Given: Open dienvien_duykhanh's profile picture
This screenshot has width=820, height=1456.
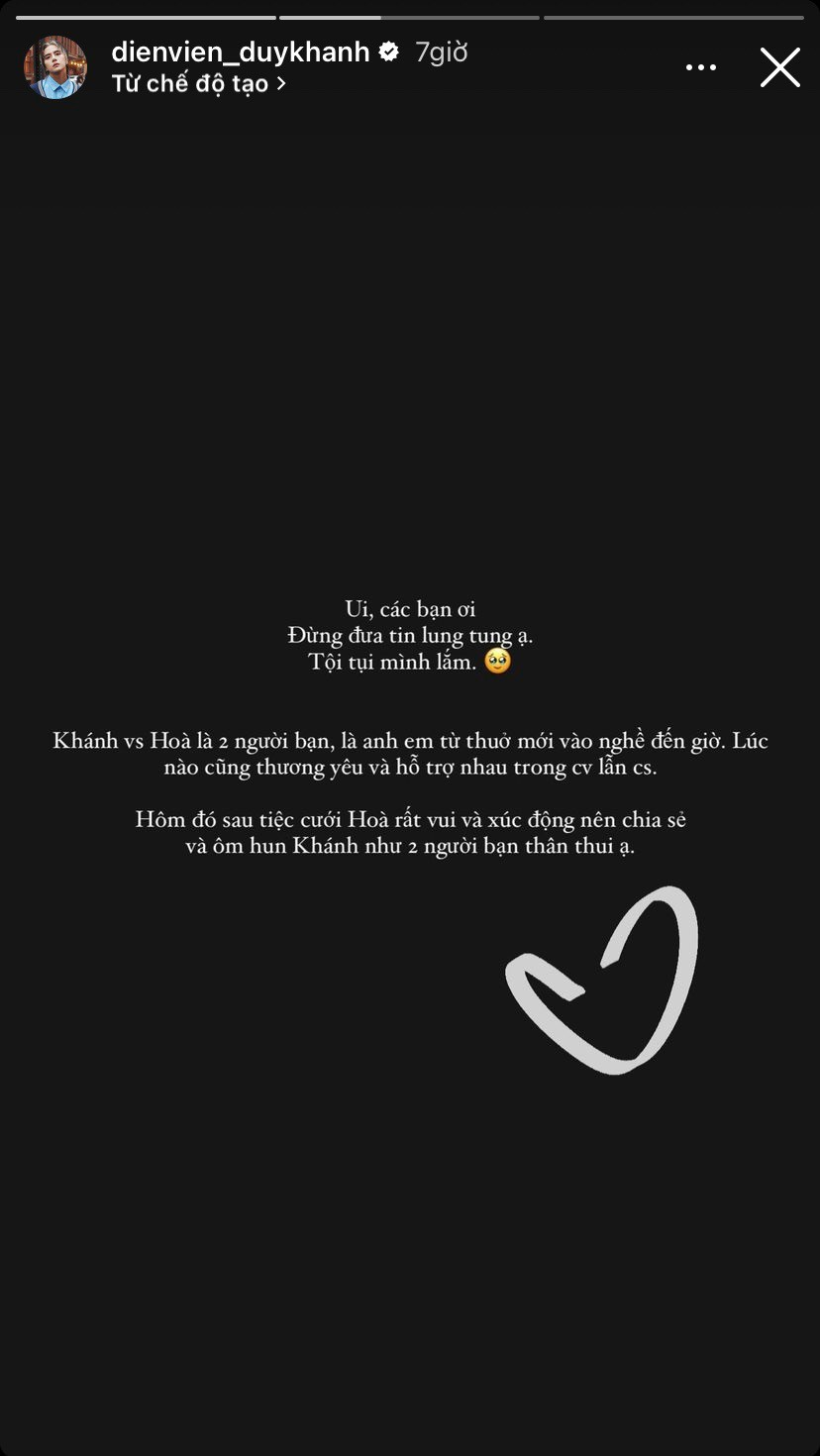Looking at the screenshot, I should [x=55, y=67].
